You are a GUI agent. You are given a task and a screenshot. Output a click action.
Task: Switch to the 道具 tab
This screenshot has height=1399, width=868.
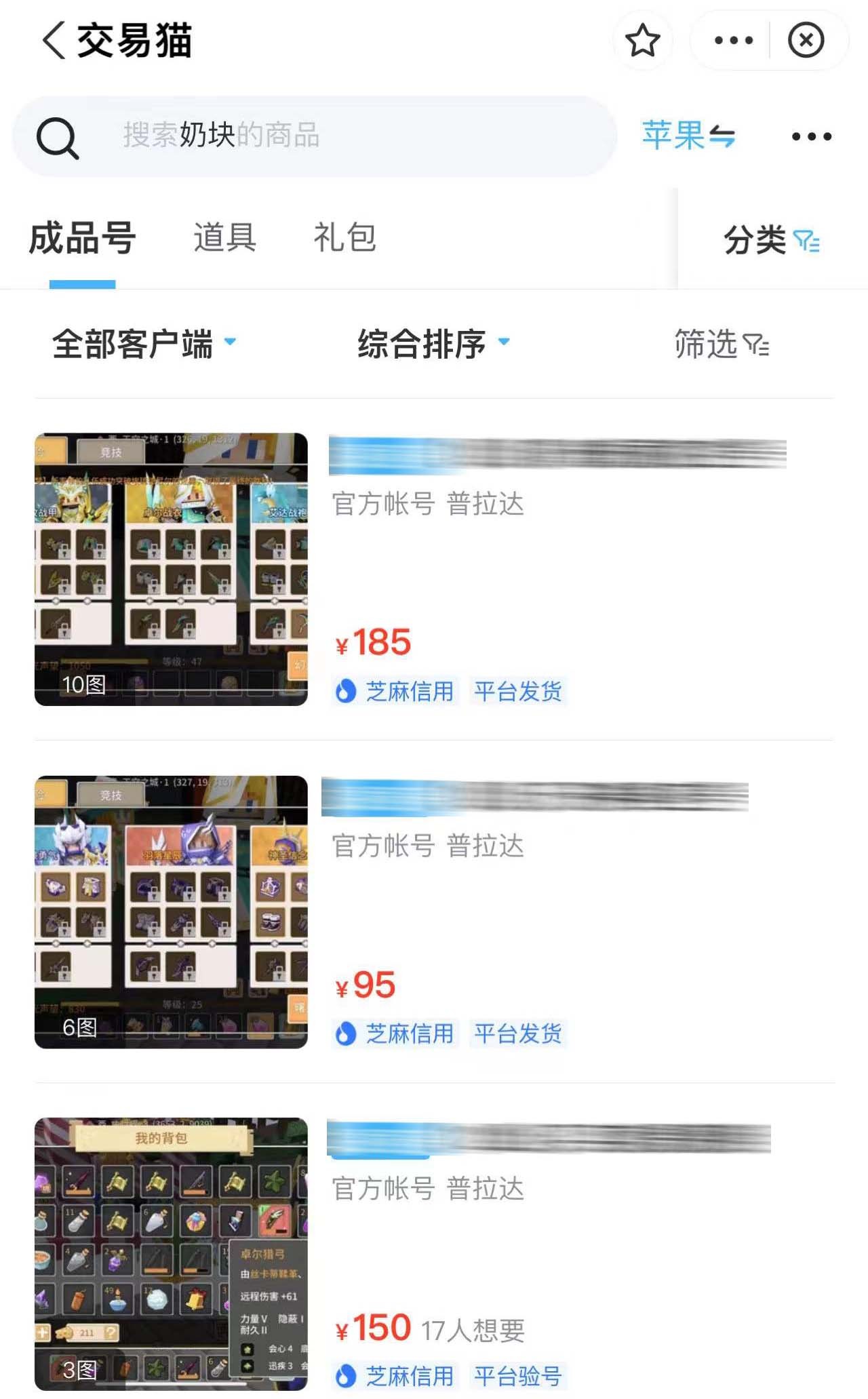pyautogui.click(x=224, y=237)
